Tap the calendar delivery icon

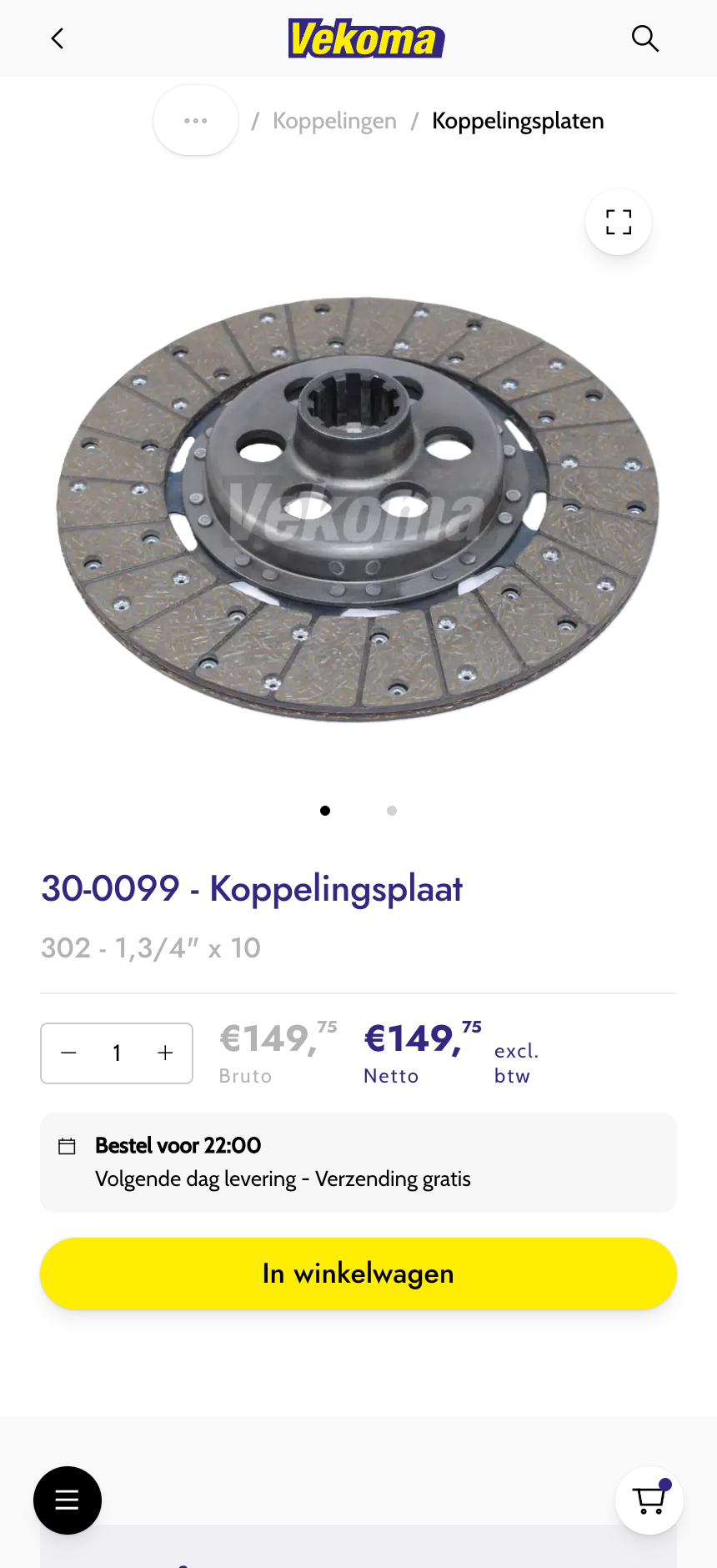tap(68, 1145)
